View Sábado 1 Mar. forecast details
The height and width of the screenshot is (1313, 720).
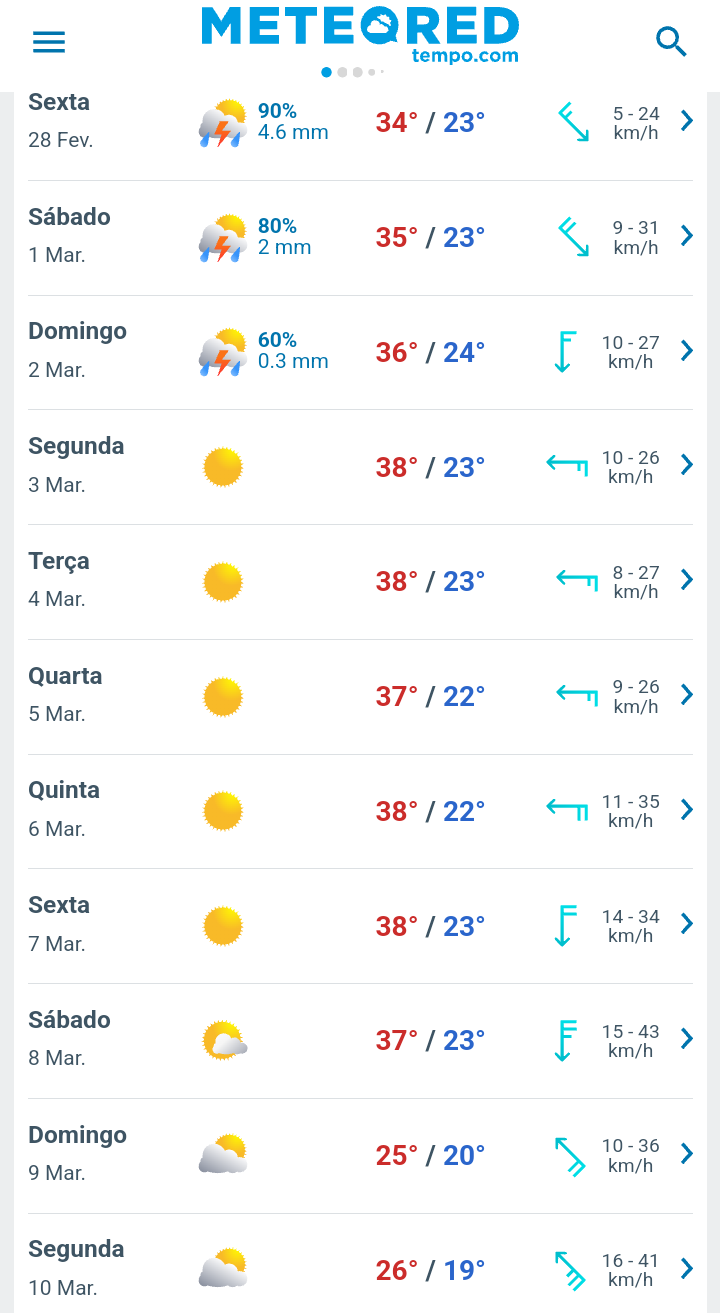click(360, 238)
